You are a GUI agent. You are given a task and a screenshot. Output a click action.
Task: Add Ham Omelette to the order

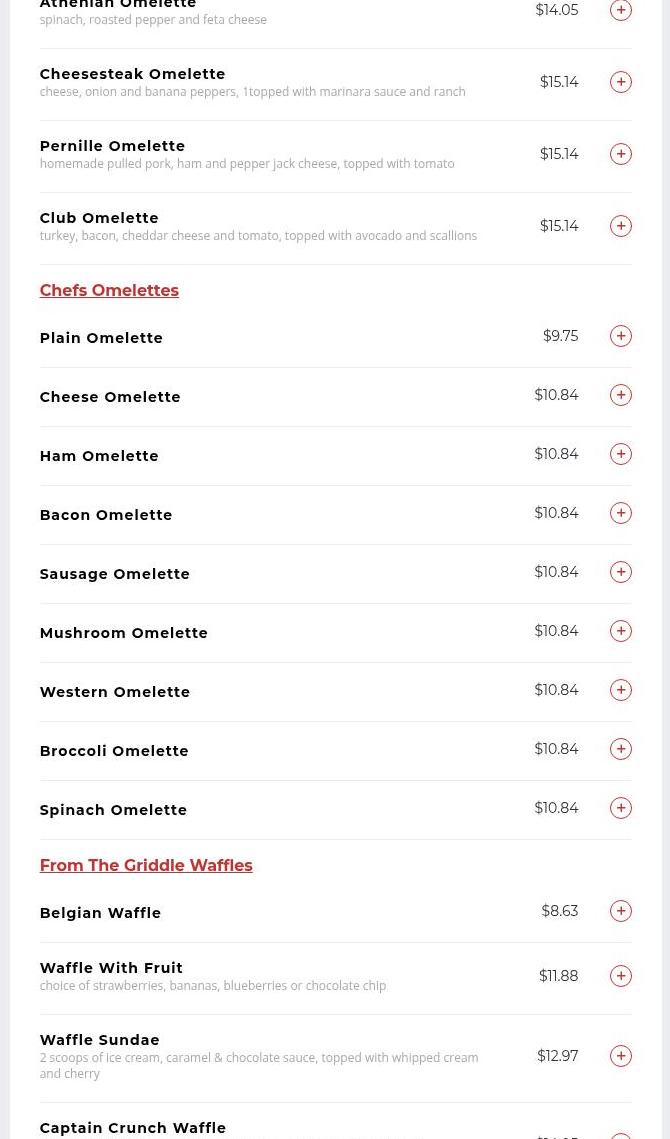click(x=621, y=454)
